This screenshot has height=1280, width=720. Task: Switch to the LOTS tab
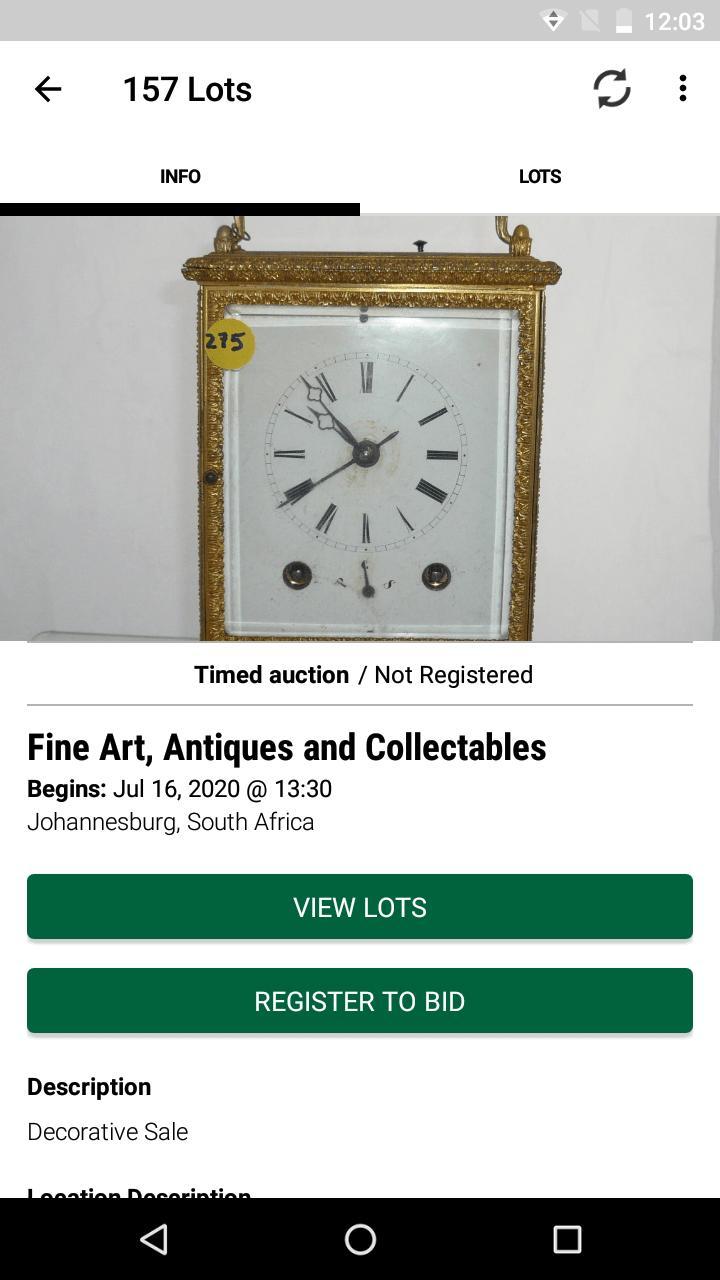click(x=540, y=176)
